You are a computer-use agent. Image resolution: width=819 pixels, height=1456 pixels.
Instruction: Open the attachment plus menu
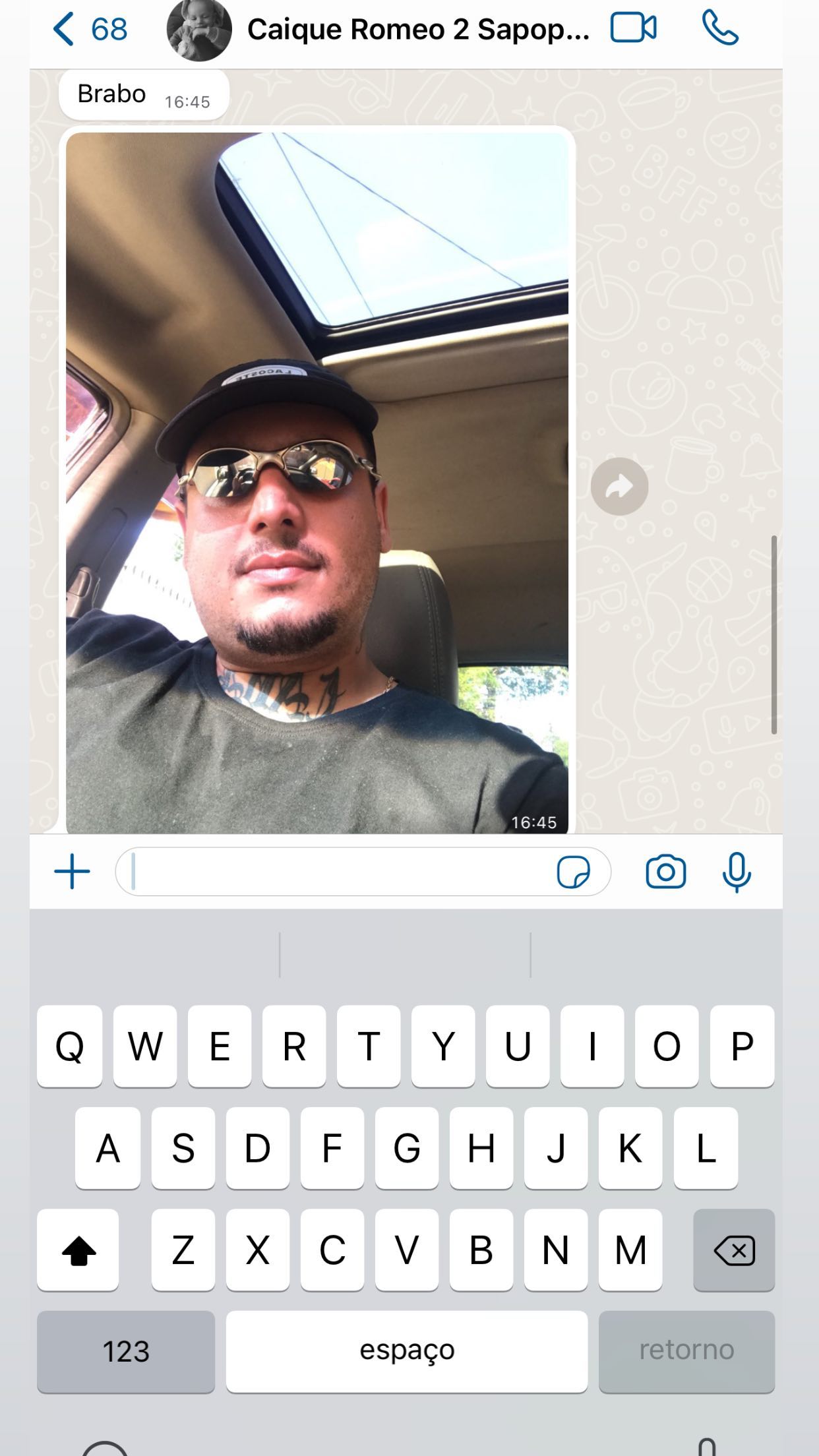72,872
